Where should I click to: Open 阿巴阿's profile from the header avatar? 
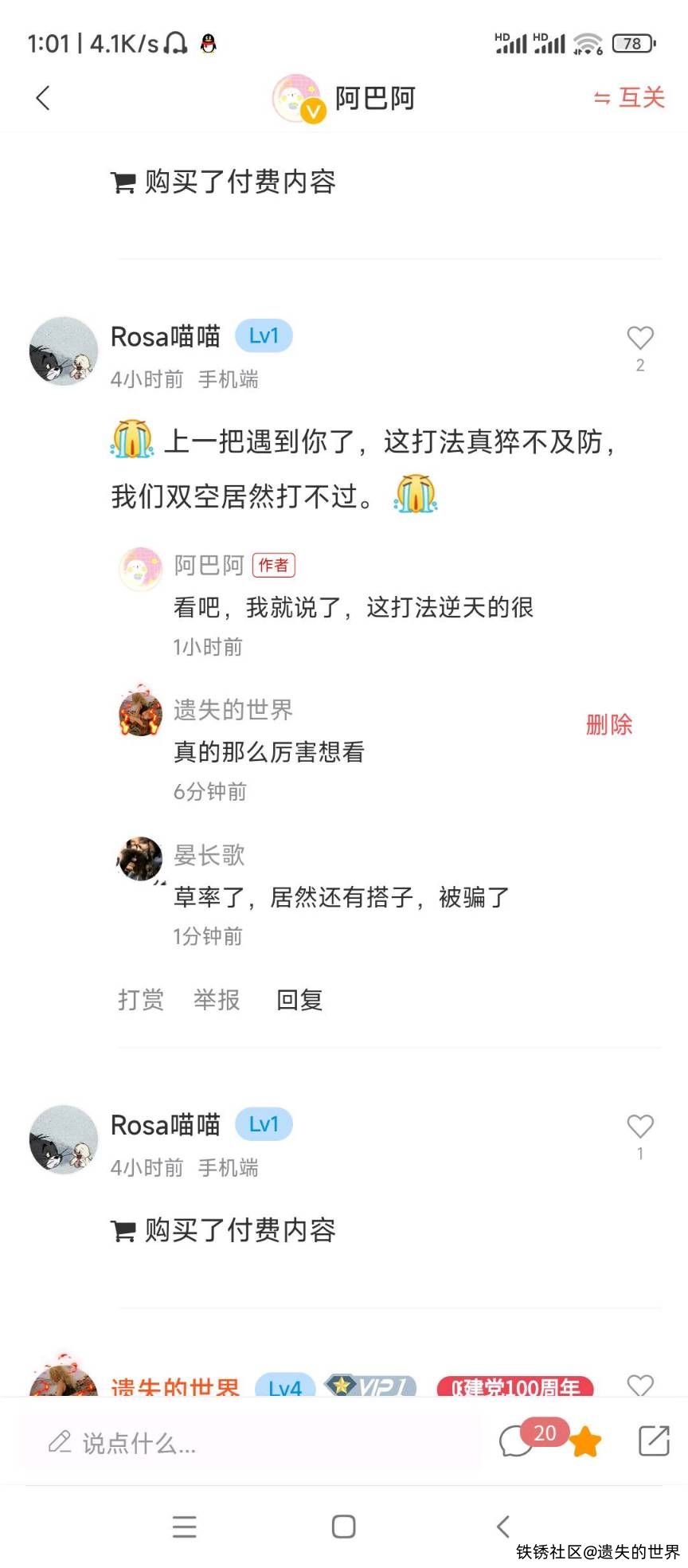tap(298, 99)
